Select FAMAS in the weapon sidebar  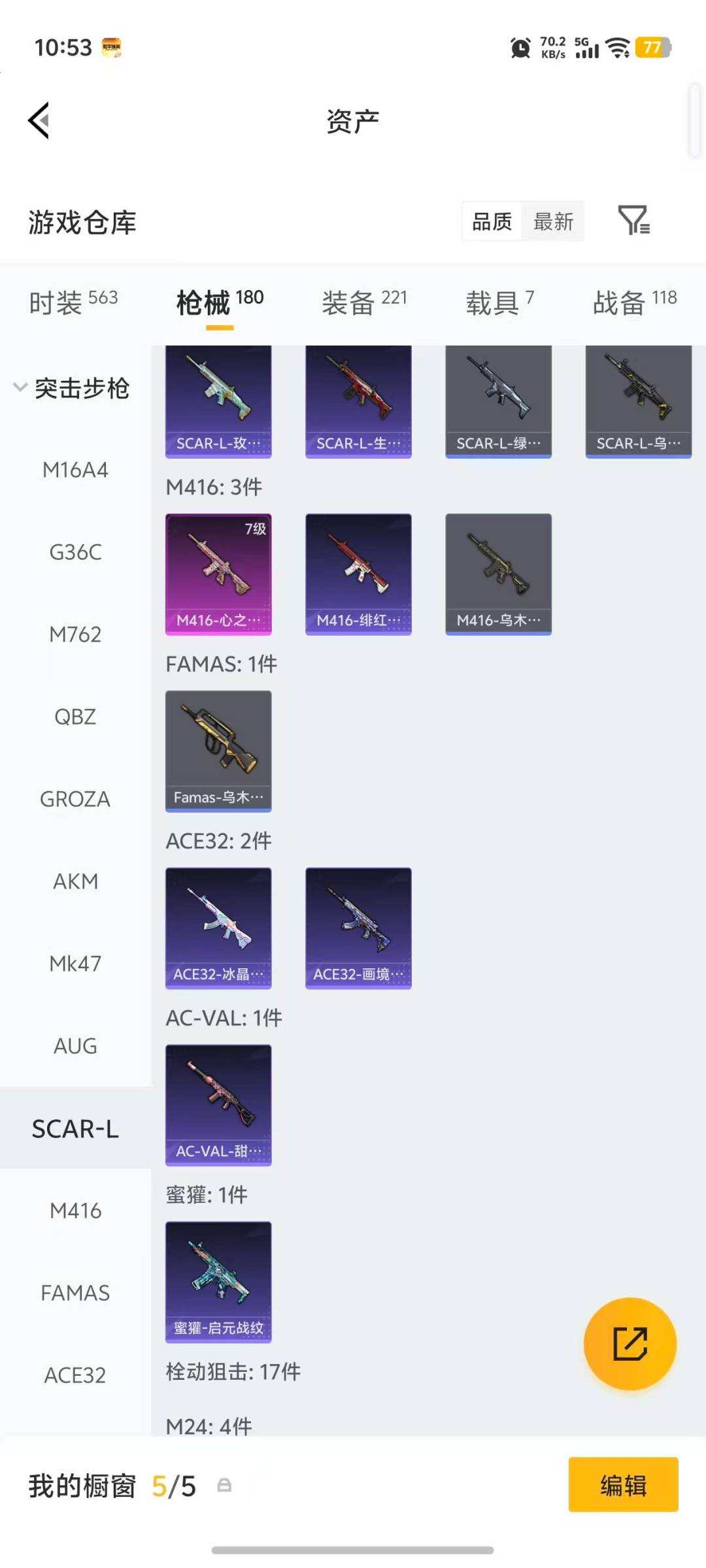75,1293
